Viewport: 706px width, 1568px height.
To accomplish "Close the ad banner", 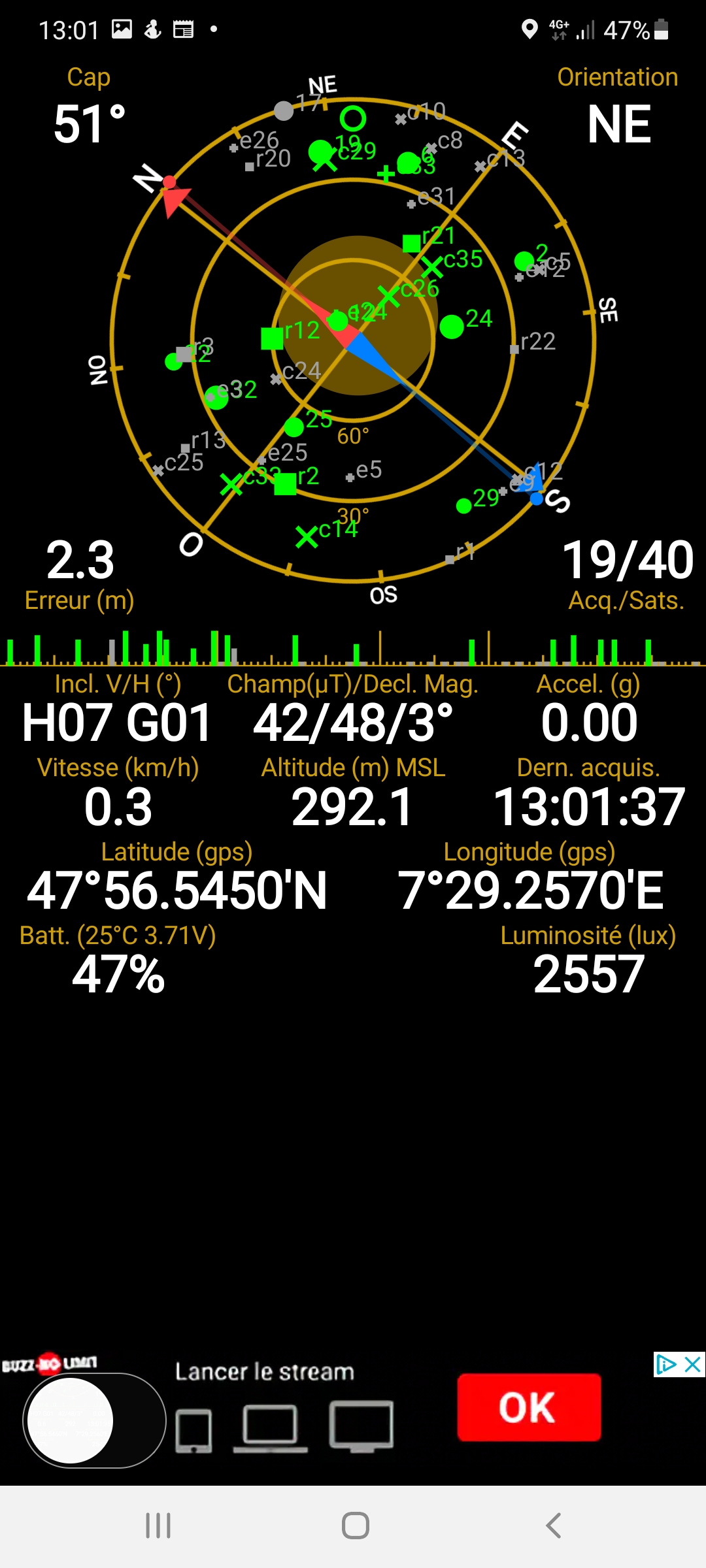I will [x=692, y=1364].
